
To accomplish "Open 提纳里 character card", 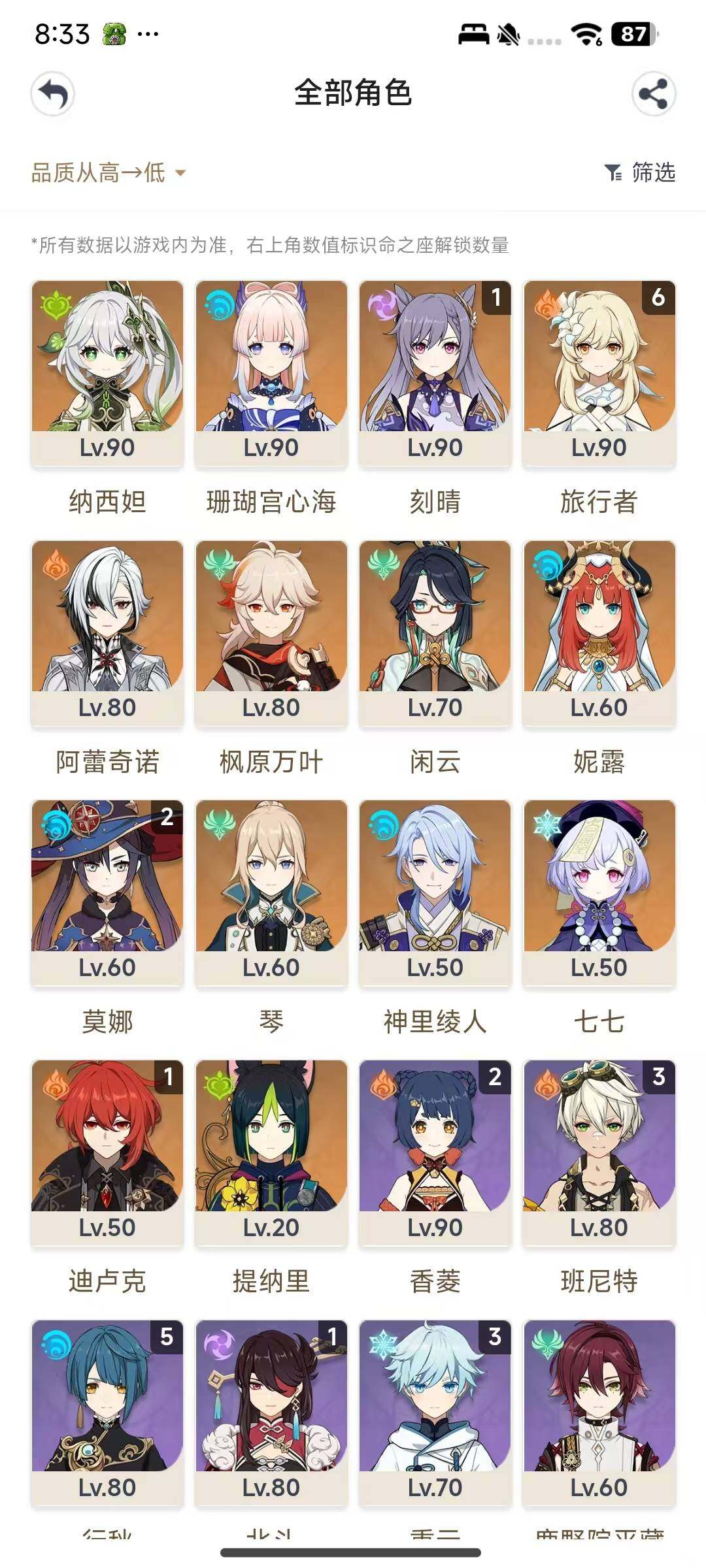I will (x=271, y=1152).
